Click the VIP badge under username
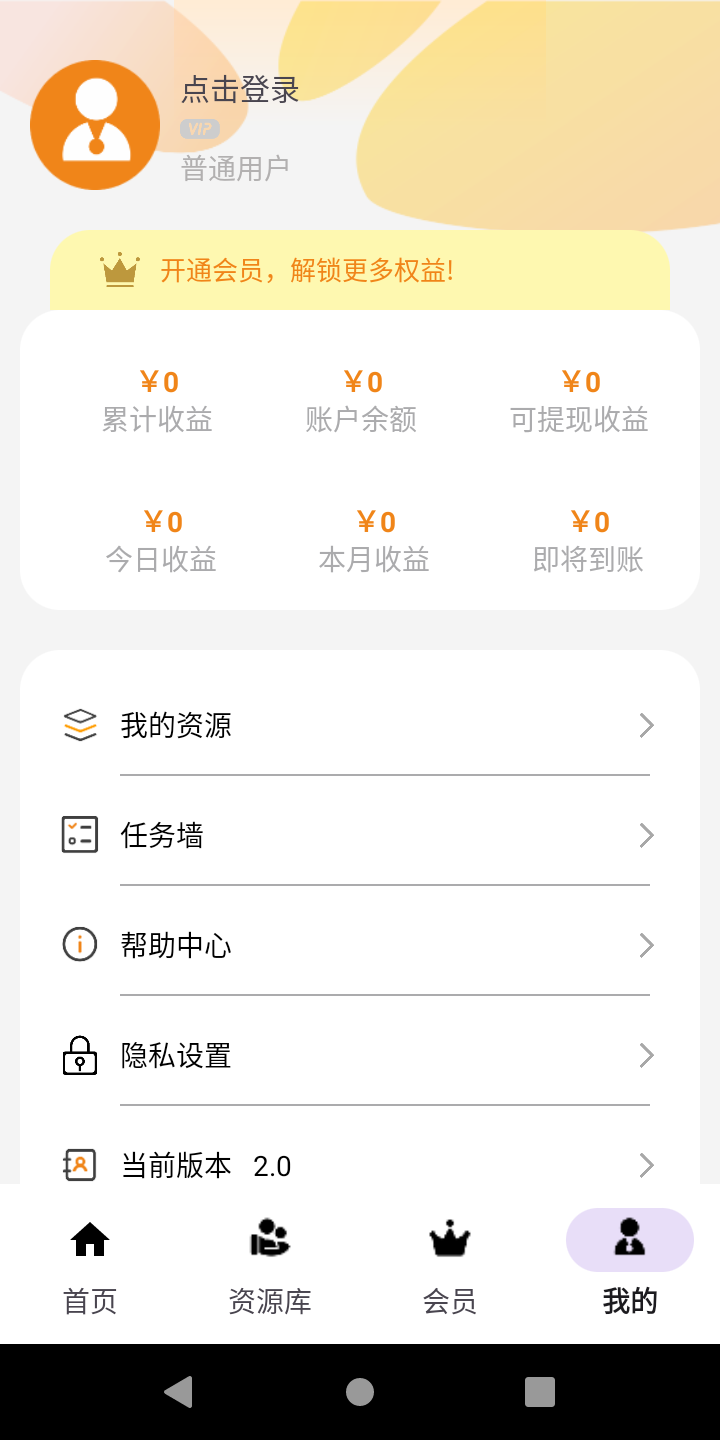Image resolution: width=720 pixels, height=1440 pixels. coord(199,128)
